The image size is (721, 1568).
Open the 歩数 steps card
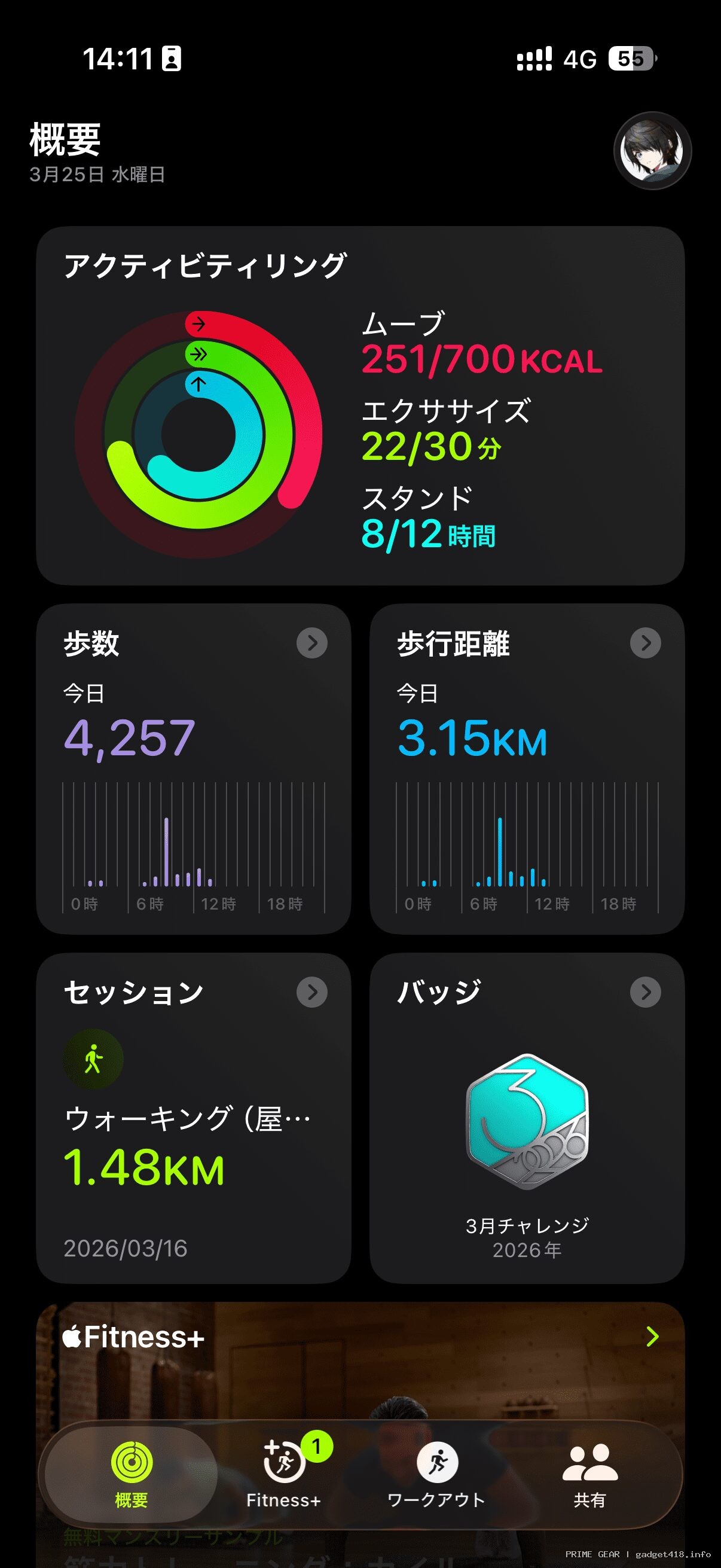(x=194, y=768)
